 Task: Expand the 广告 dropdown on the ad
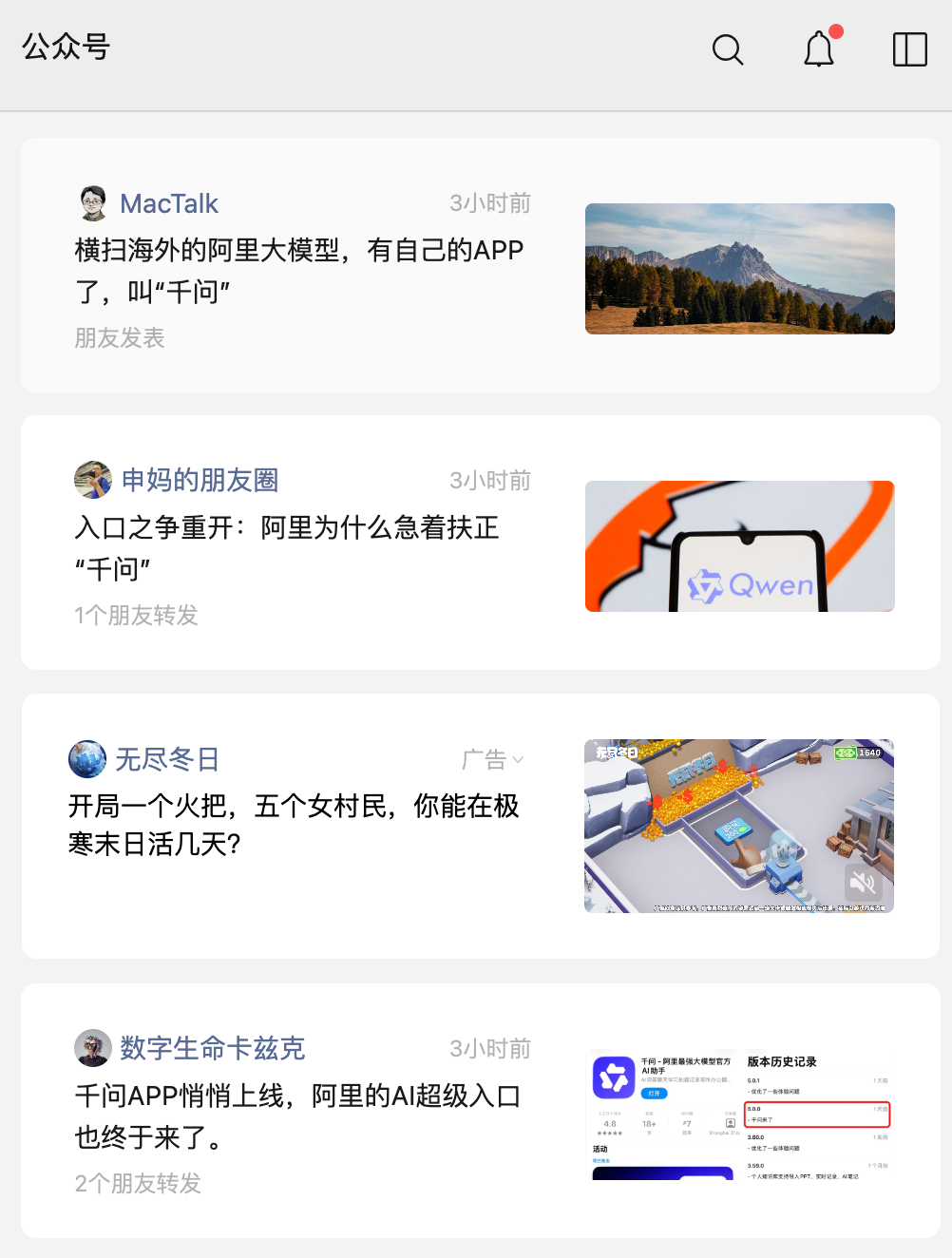pyautogui.click(x=492, y=759)
